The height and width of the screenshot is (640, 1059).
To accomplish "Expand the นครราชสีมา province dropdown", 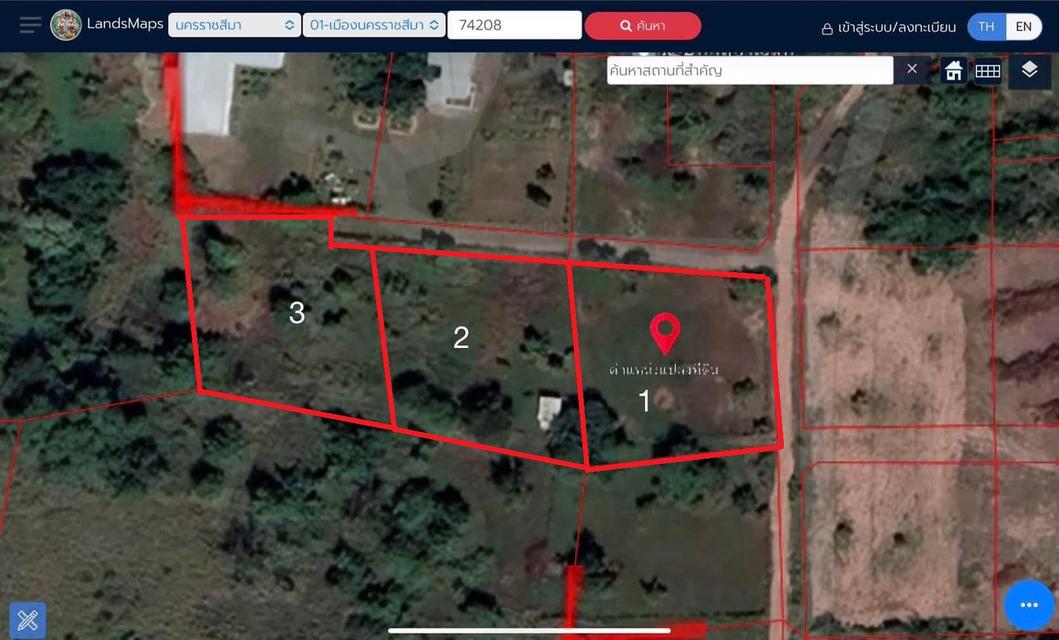I will coord(234,25).
